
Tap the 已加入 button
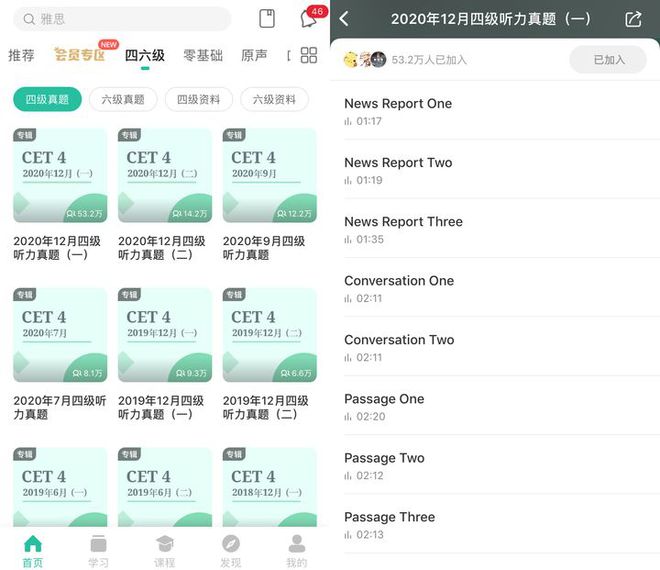click(608, 60)
